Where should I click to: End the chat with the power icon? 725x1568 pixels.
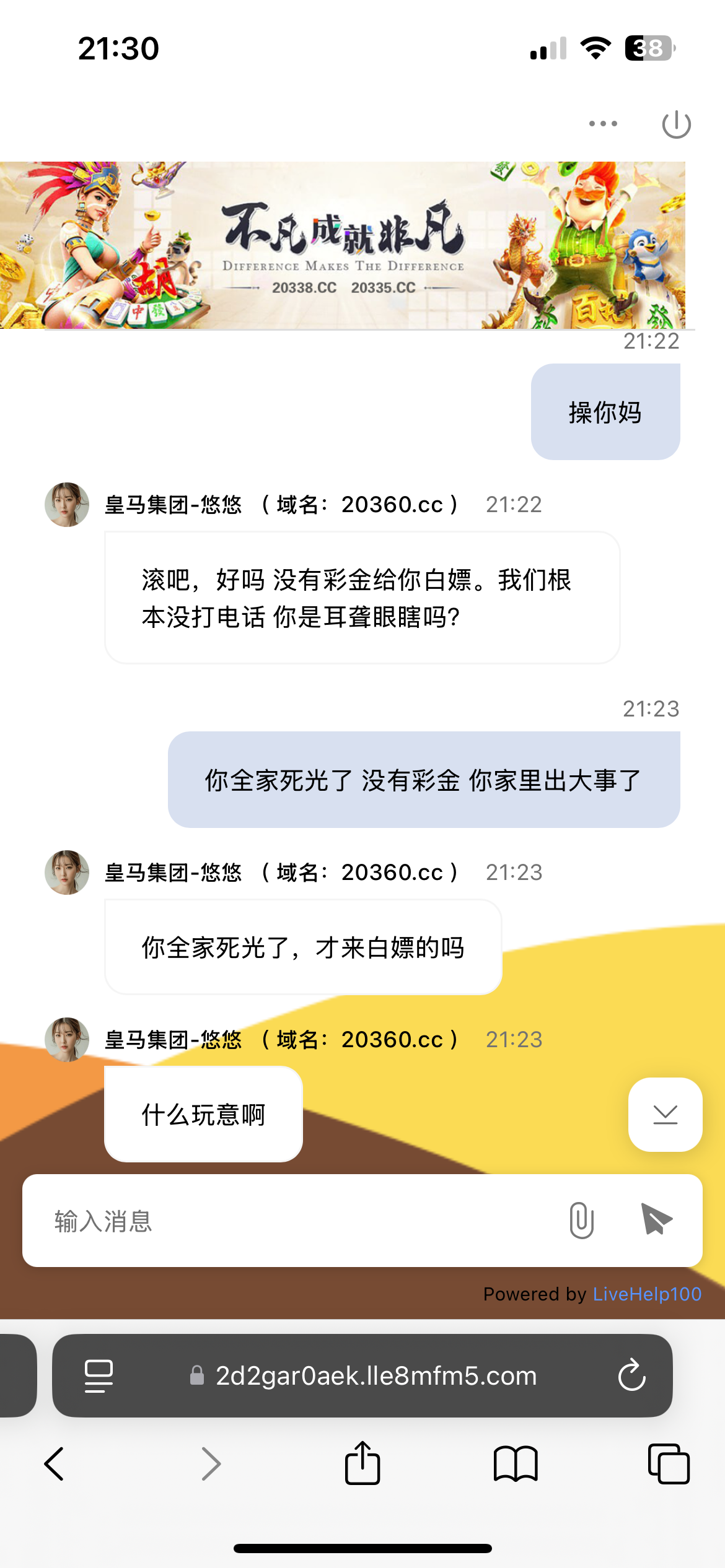coord(676,124)
